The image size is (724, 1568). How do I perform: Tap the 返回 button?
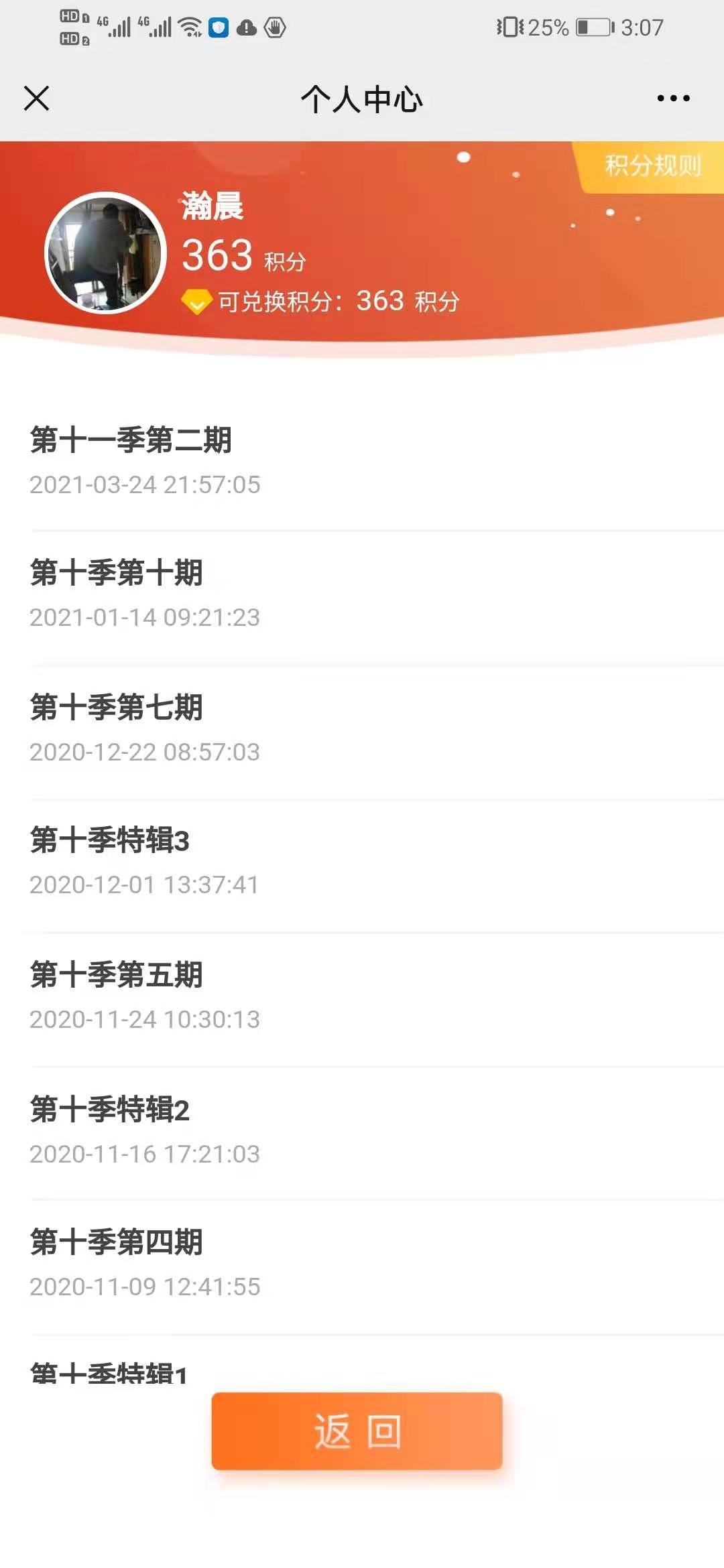click(x=357, y=1431)
